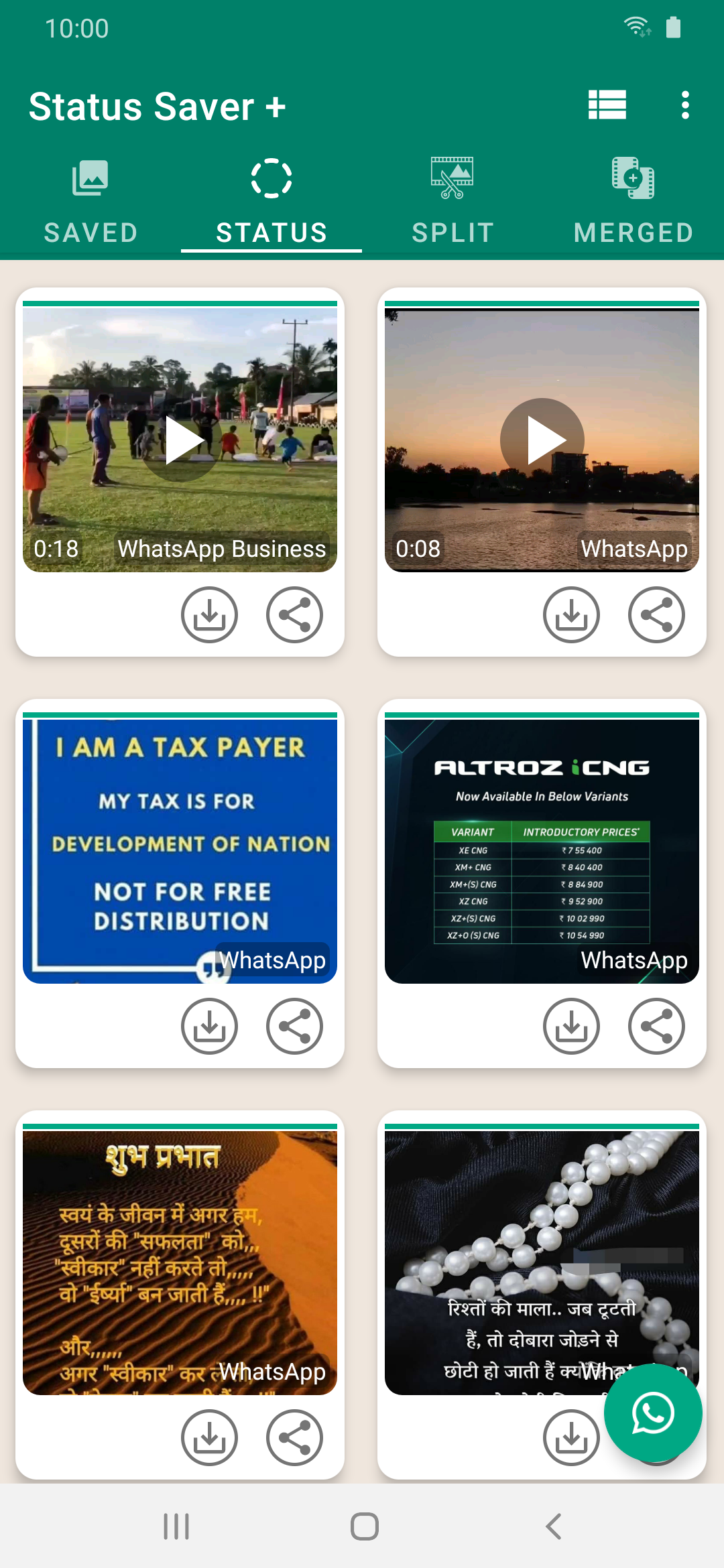
Task: Open the Split tab
Action: pos(452,202)
